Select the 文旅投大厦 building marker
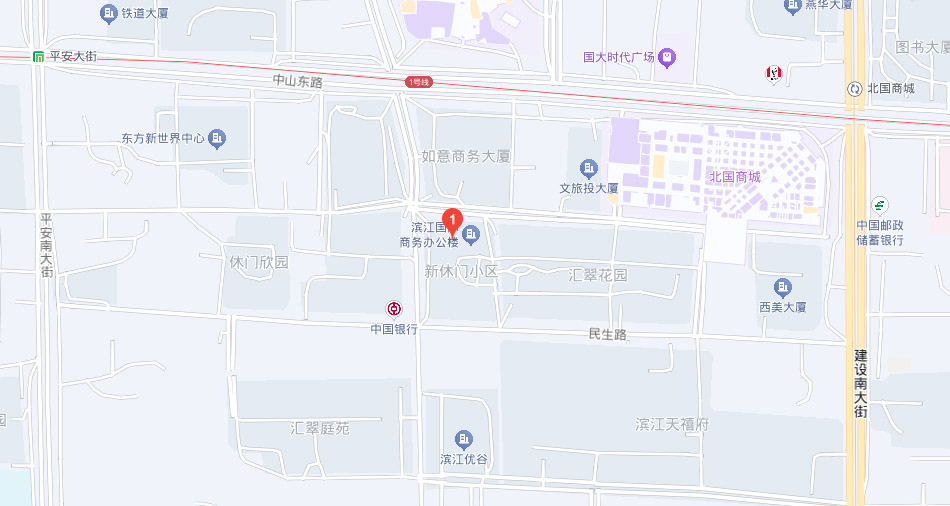 [588, 167]
